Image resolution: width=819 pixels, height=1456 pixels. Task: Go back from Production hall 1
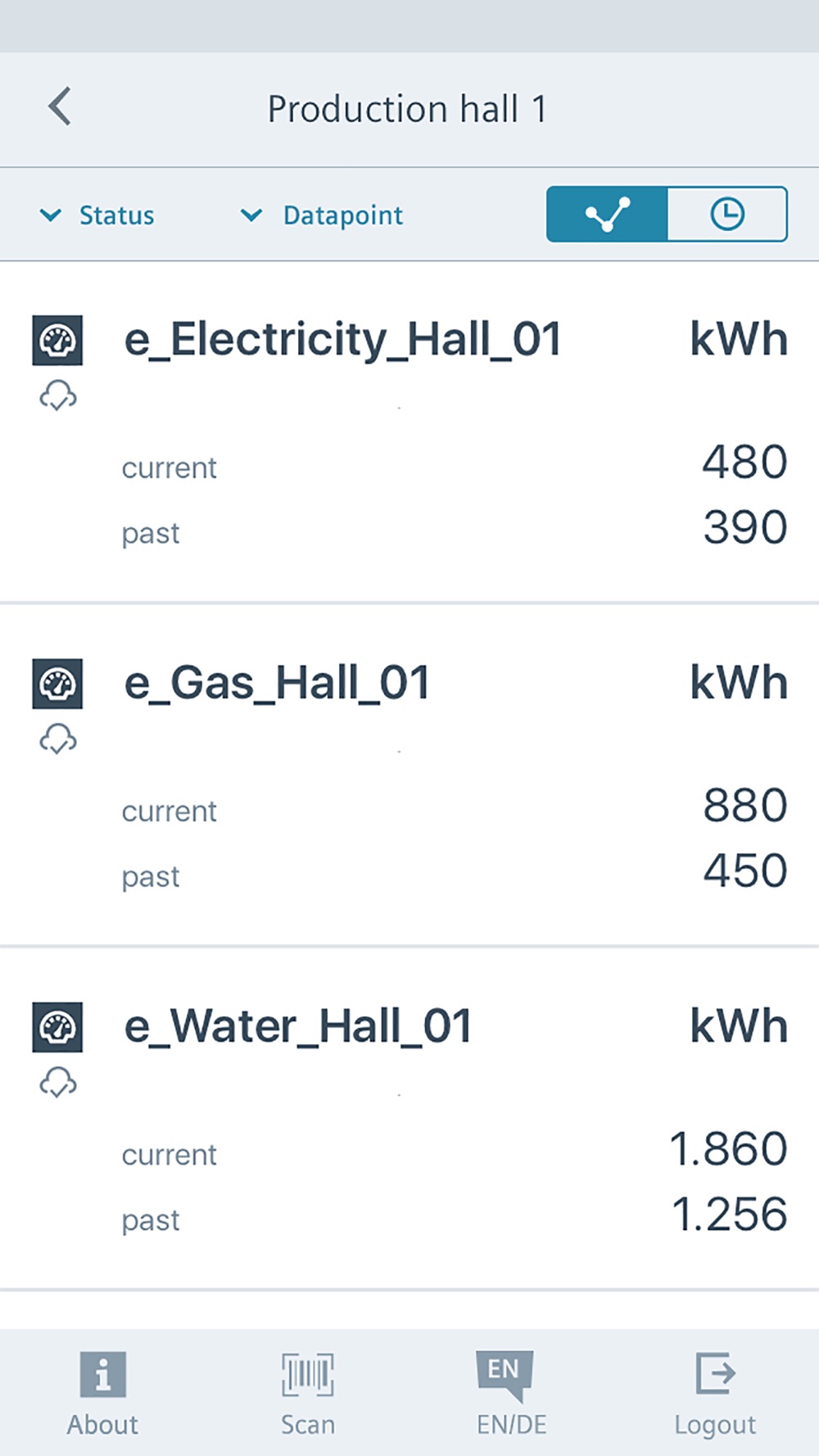click(x=60, y=106)
